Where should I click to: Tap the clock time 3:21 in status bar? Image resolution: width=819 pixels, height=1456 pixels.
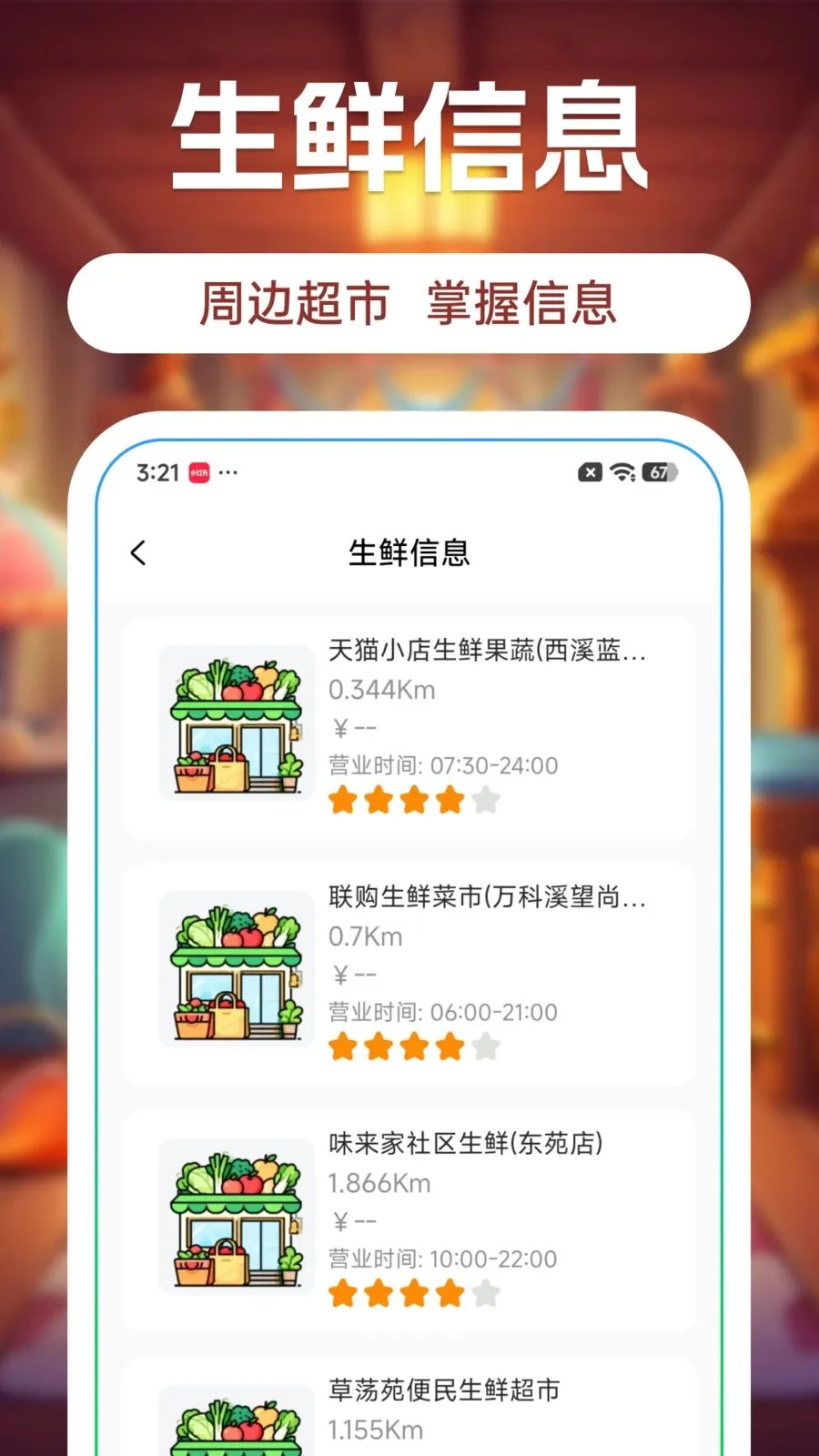(x=156, y=471)
